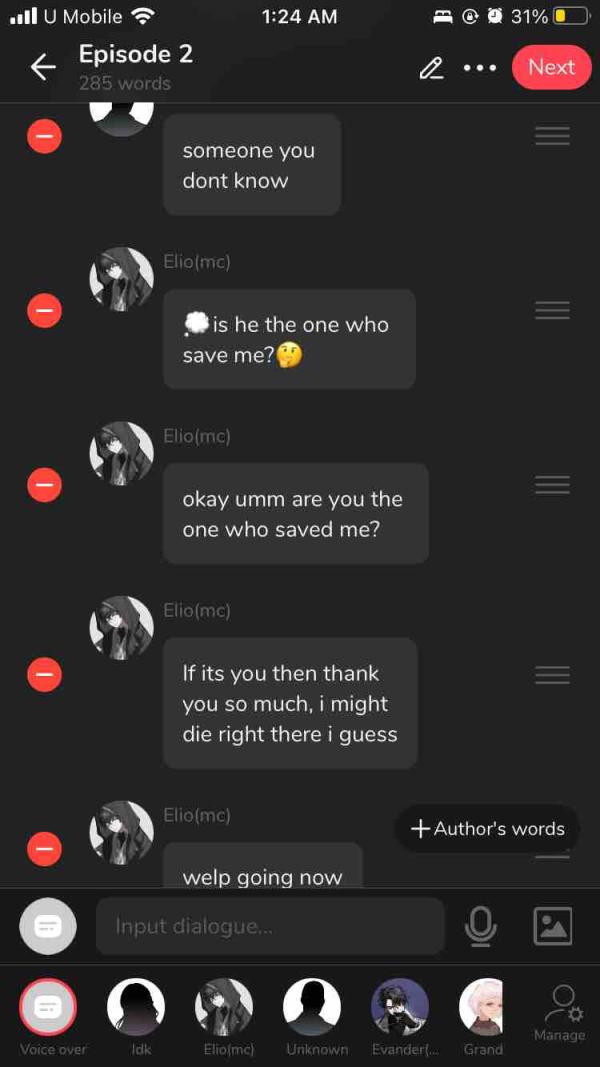The height and width of the screenshot is (1067, 600).
Task: Add Author's words
Action: pyautogui.click(x=488, y=829)
